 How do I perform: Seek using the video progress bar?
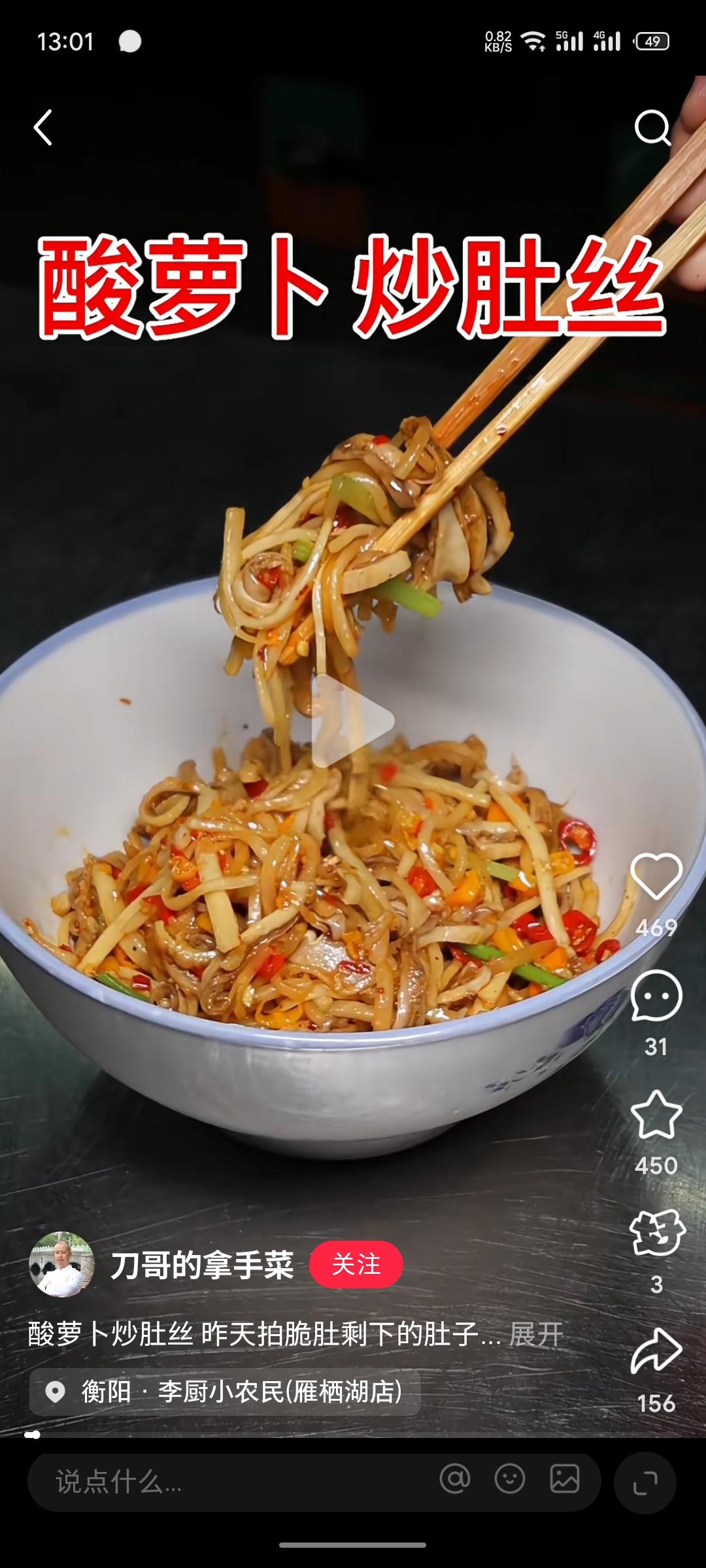click(353, 1435)
